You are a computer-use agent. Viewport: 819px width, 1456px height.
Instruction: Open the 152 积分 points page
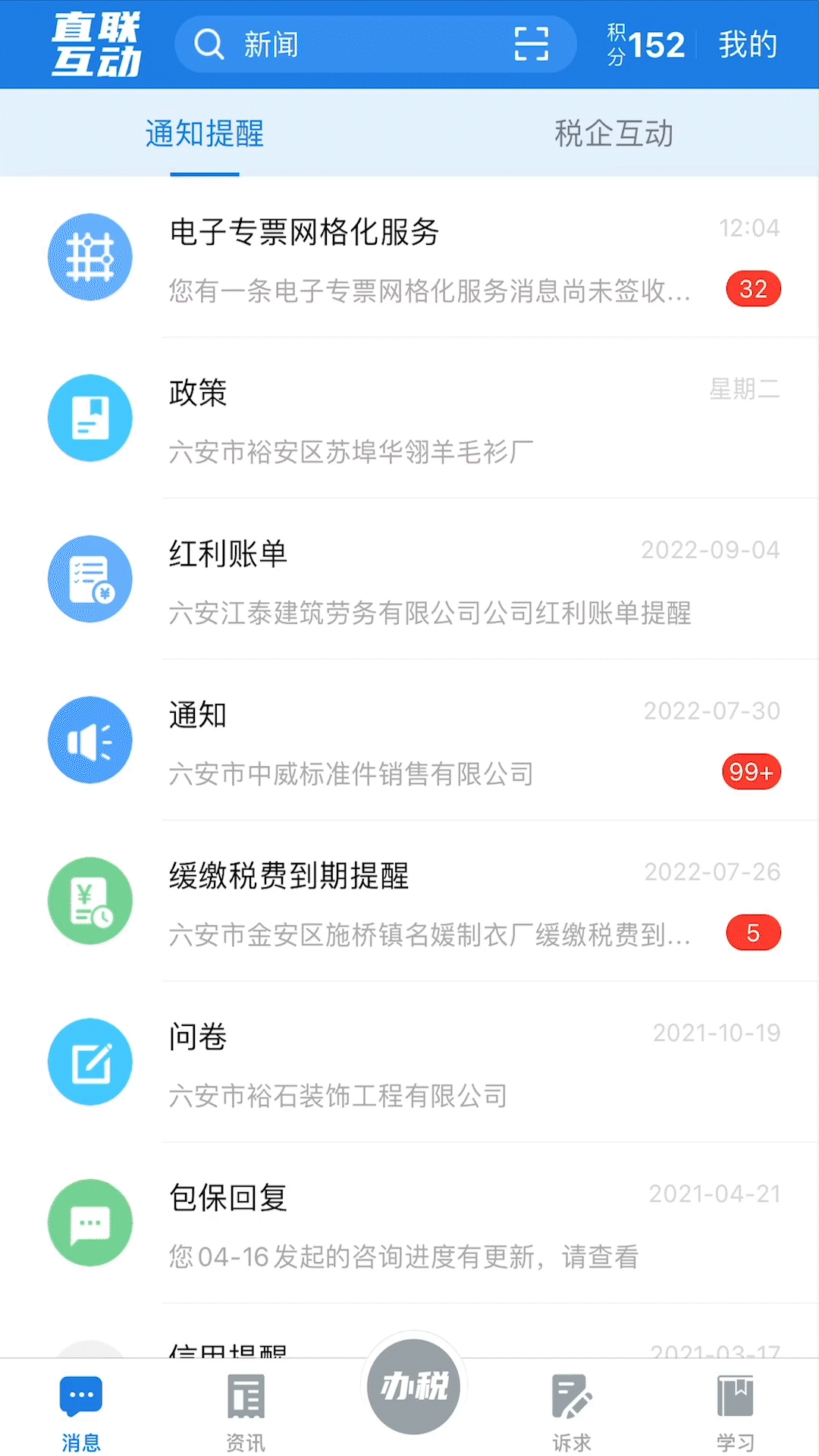pyautogui.click(x=646, y=45)
